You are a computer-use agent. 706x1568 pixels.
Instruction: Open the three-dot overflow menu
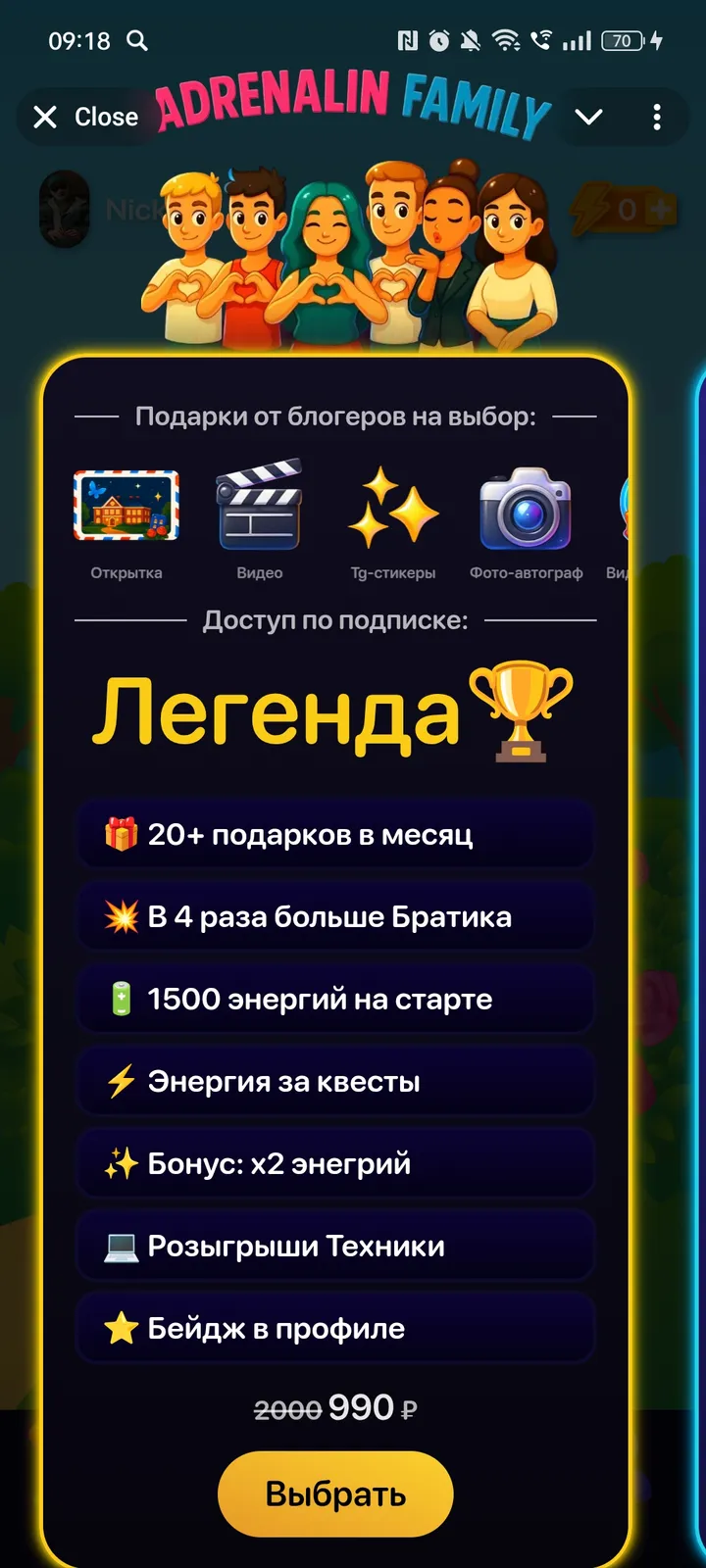click(657, 118)
